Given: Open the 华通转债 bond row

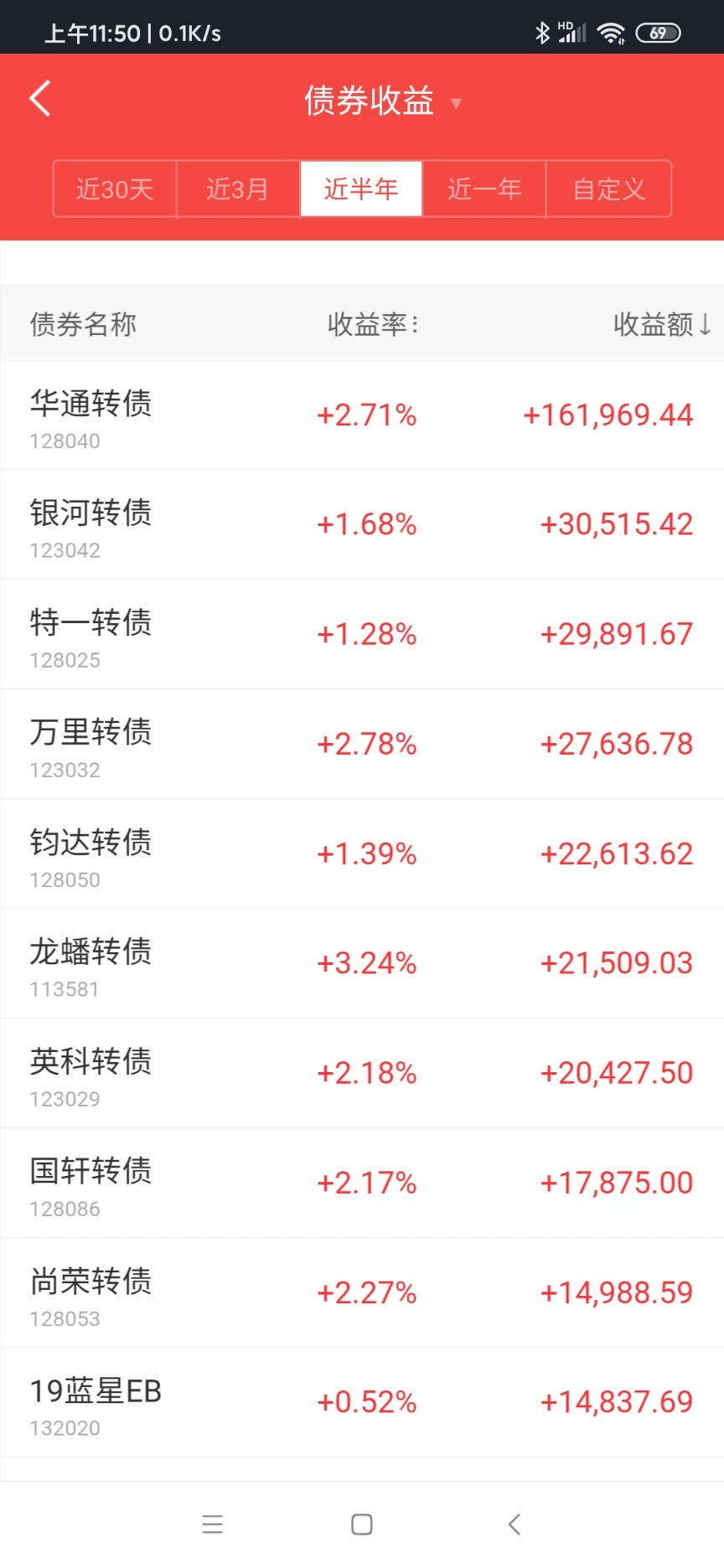Looking at the screenshot, I should point(362,415).
